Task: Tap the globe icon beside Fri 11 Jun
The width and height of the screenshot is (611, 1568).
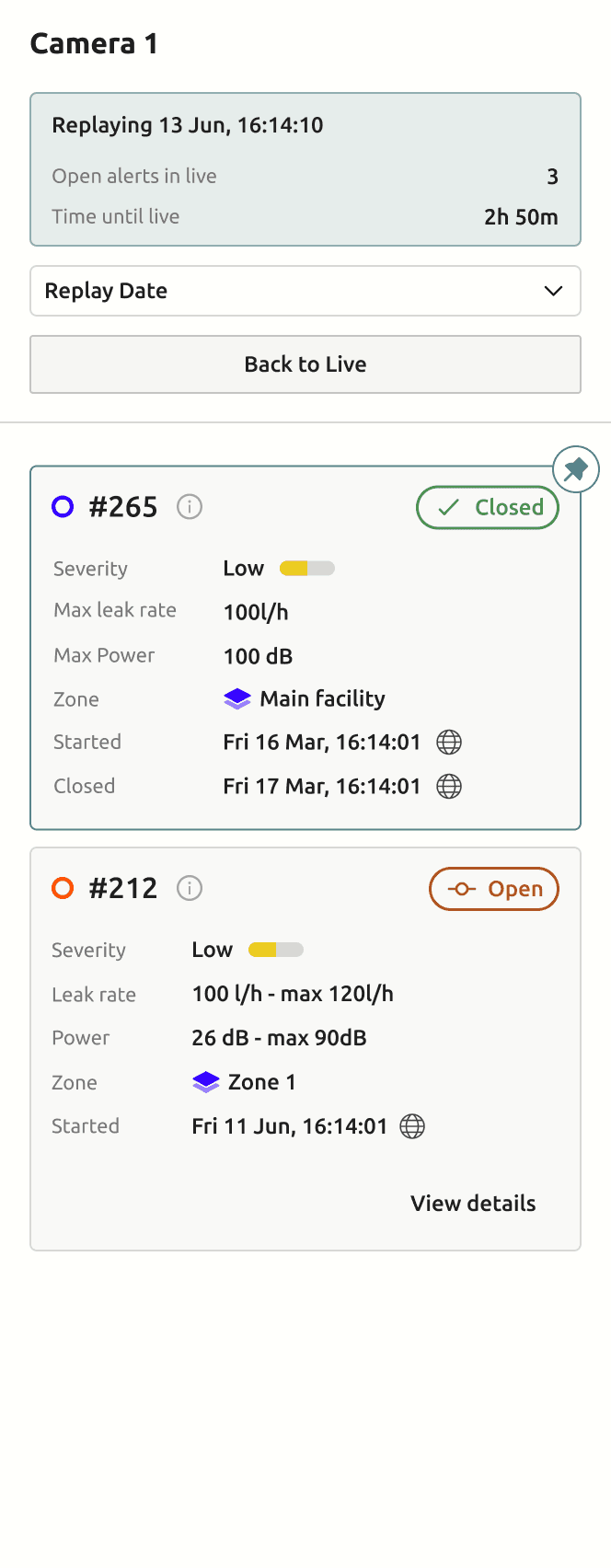Action: coord(412,1126)
